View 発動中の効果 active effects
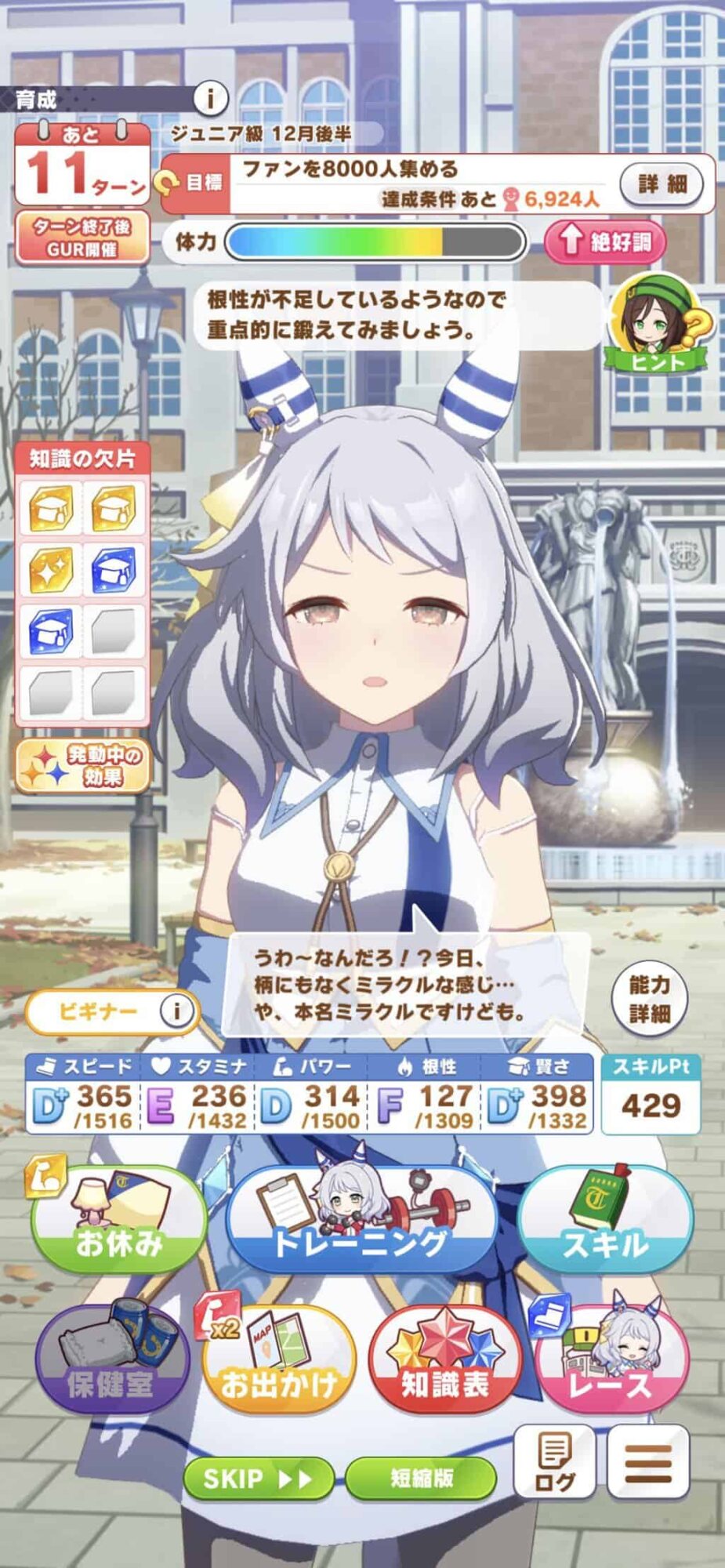The height and width of the screenshot is (1568, 725). click(83, 766)
